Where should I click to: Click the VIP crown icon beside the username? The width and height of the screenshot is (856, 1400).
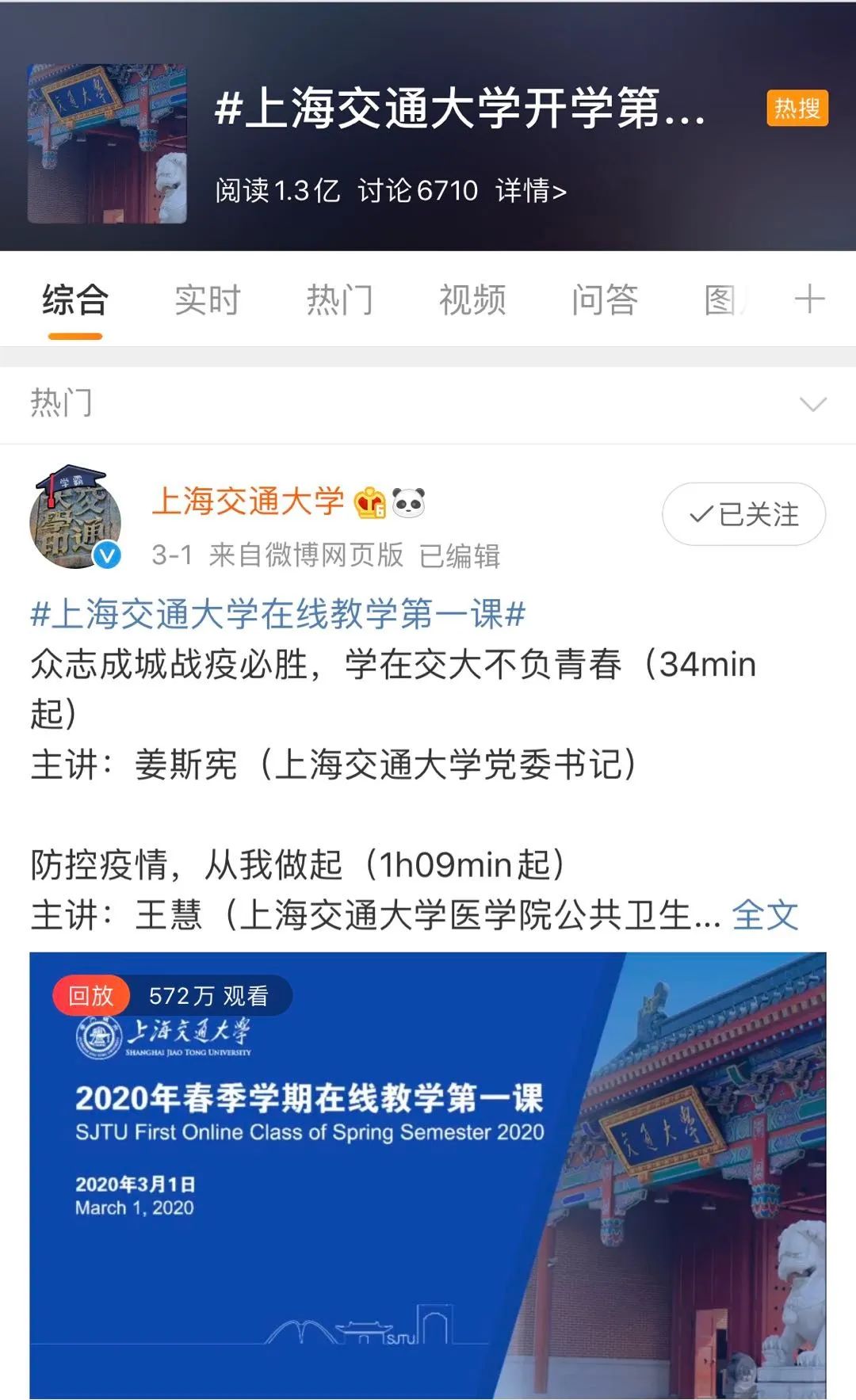click(x=368, y=502)
